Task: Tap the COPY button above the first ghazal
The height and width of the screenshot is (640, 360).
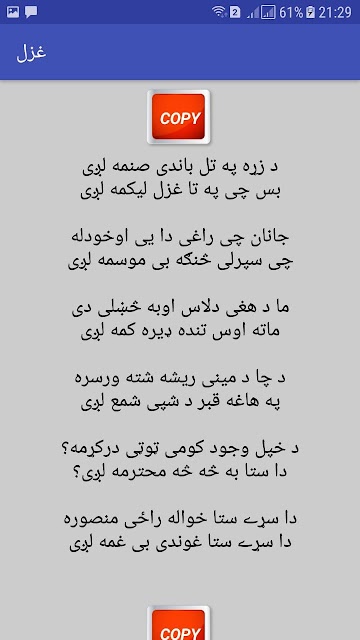Action: [179, 117]
